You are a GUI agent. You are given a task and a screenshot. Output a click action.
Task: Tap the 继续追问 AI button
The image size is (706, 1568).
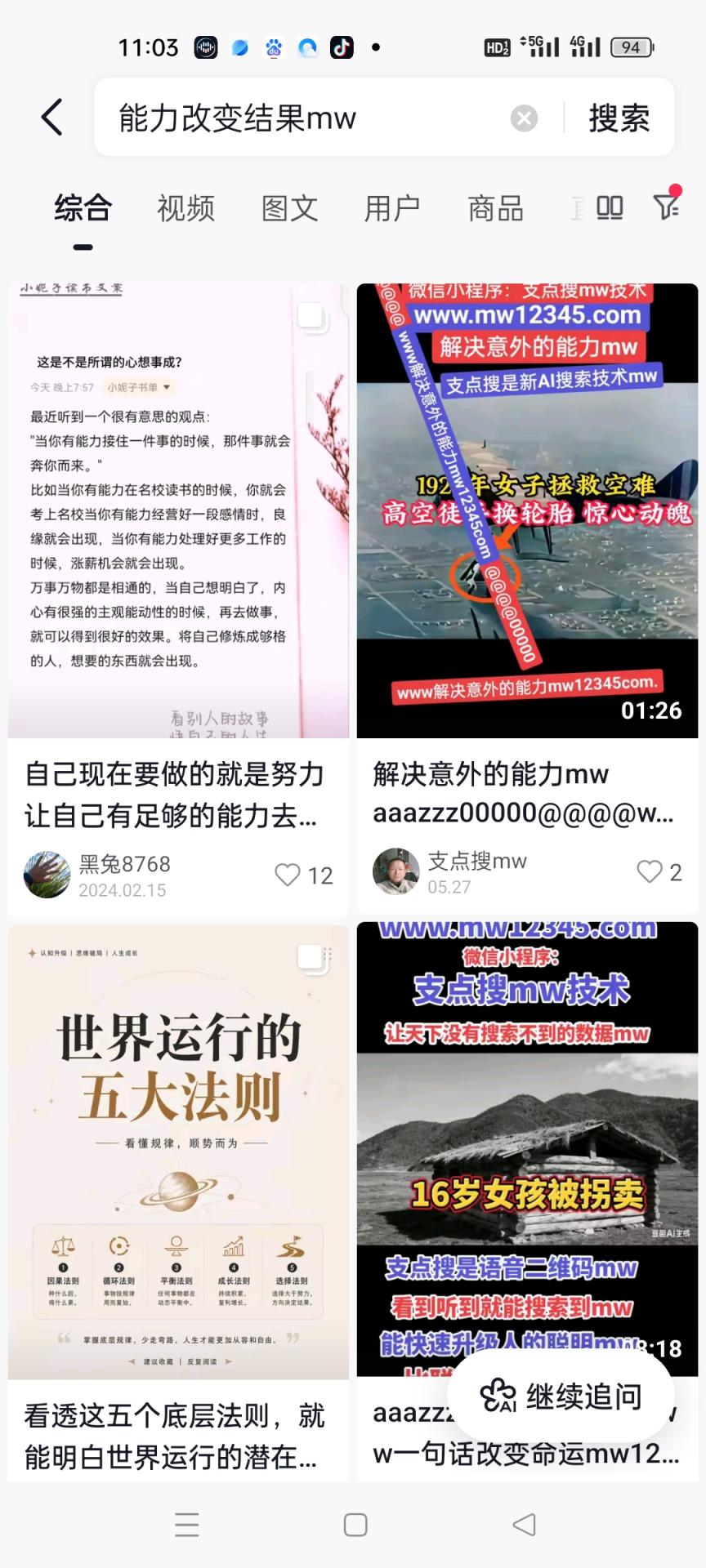click(x=561, y=1396)
